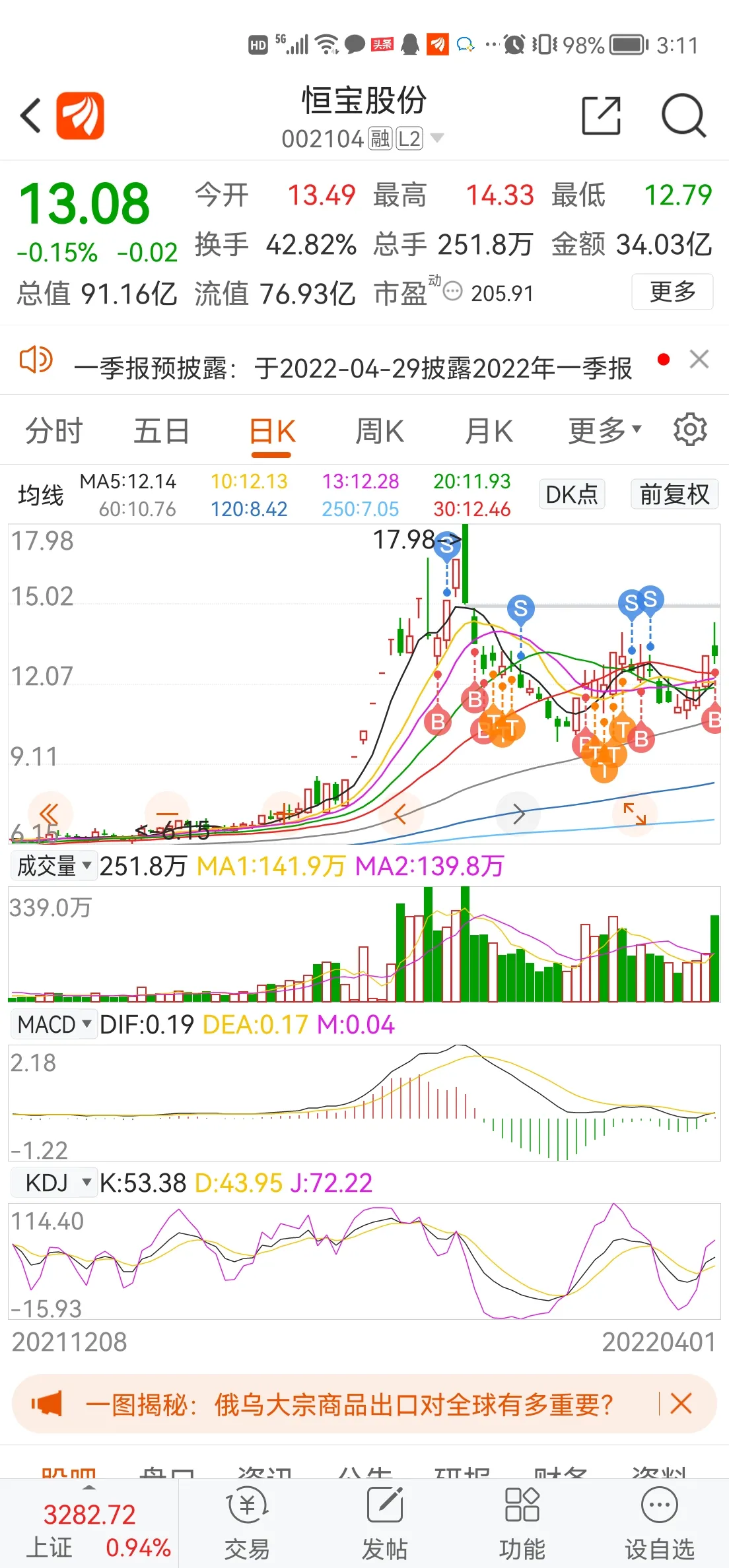The height and width of the screenshot is (1568, 729).
Task: Dismiss the 一图揭秘 orange banner
Action: coord(681,1404)
